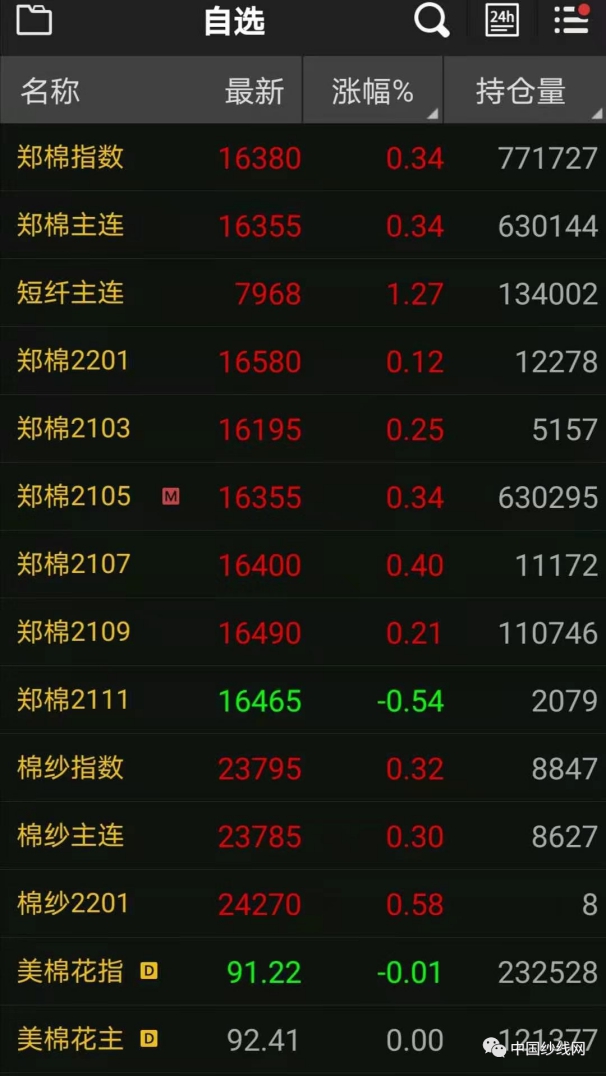The height and width of the screenshot is (1076, 606).
Task: Select the 郑棉2201 contract
Action: click(303, 361)
